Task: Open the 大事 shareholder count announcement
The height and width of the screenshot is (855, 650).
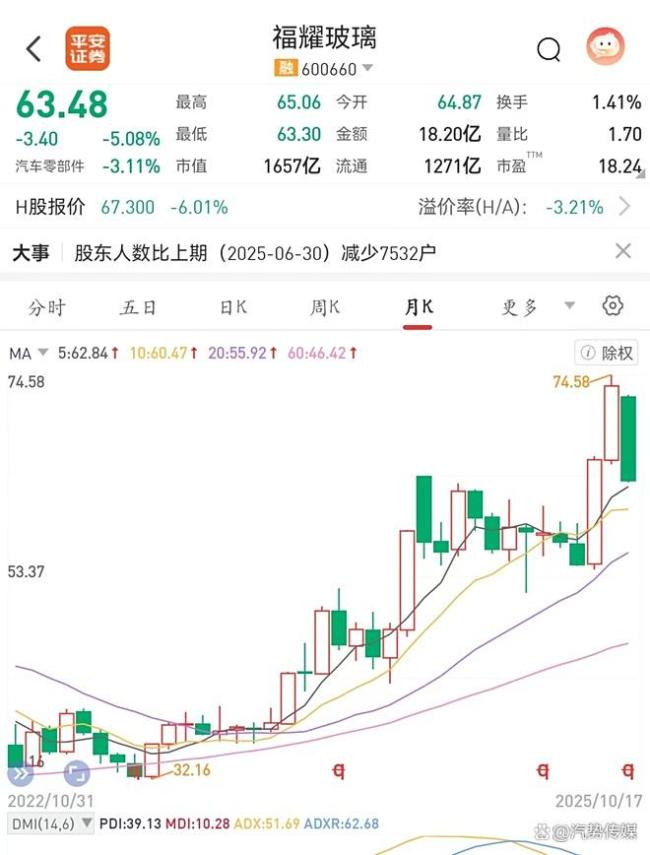Action: pyautogui.click(x=255, y=253)
